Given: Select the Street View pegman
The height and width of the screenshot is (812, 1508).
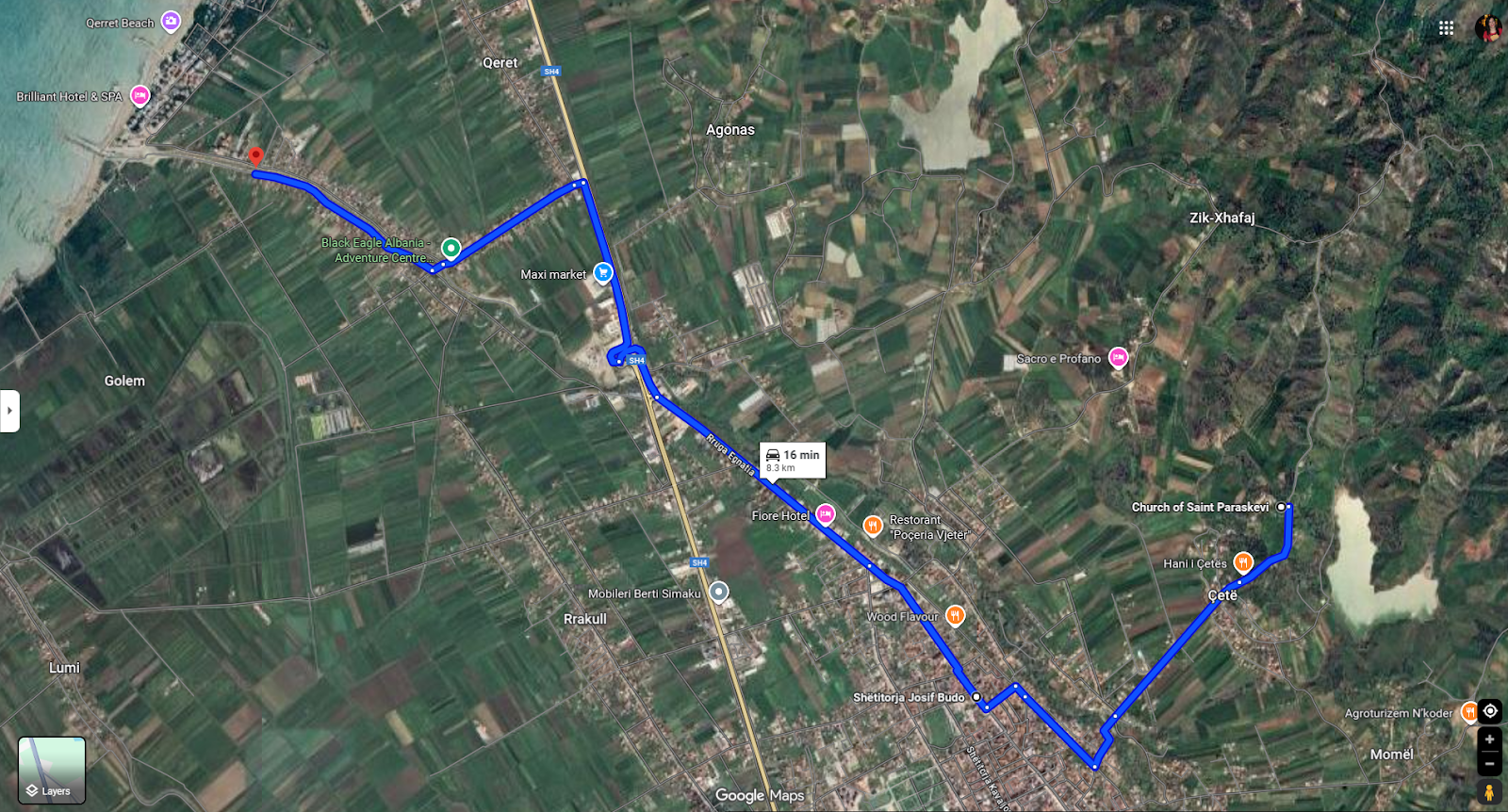Looking at the screenshot, I should pos(1489,792).
